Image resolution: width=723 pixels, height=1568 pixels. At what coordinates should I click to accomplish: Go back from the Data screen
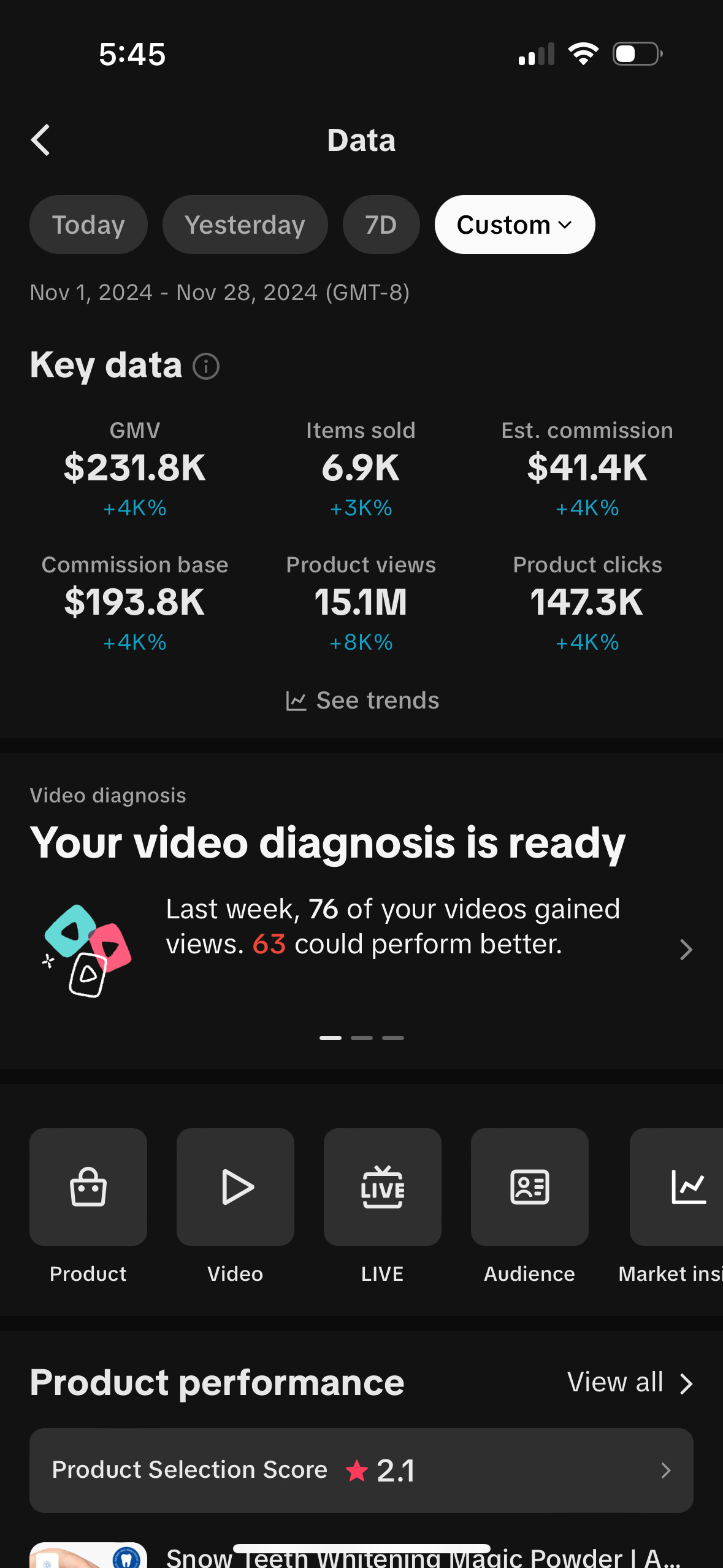[41, 140]
